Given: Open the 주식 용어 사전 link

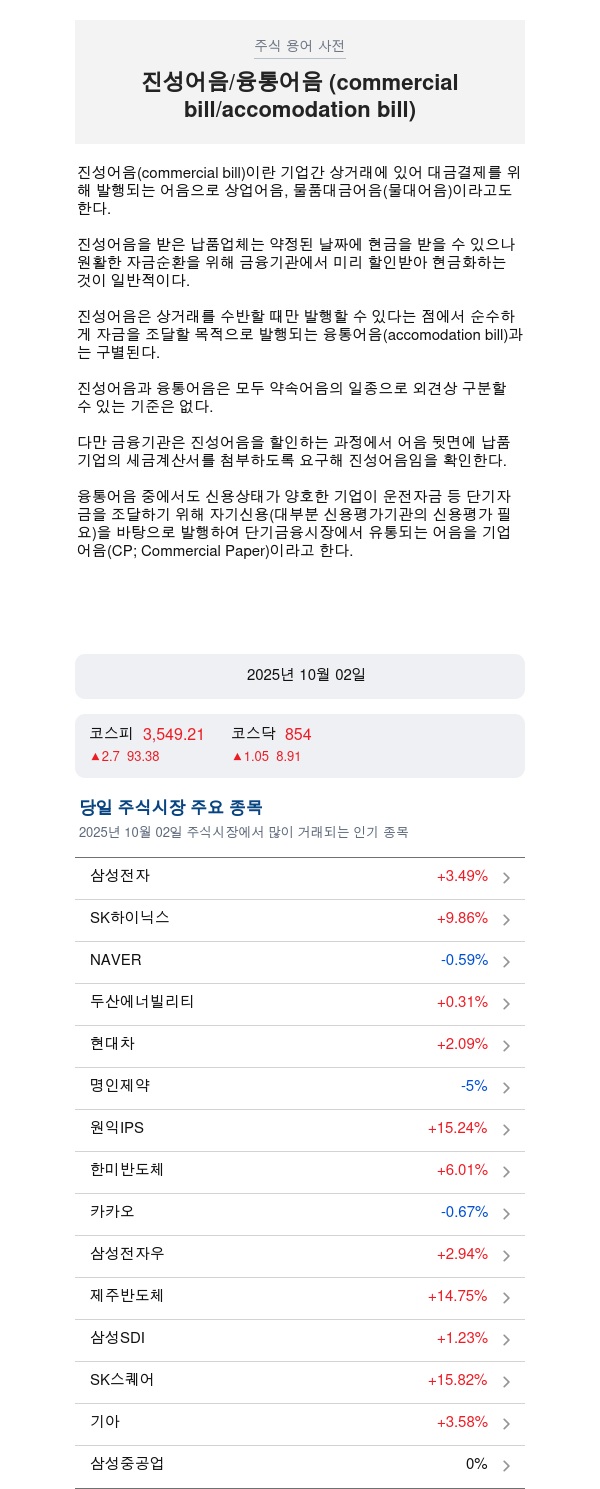Looking at the screenshot, I should pyautogui.click(x=299, y=46).
